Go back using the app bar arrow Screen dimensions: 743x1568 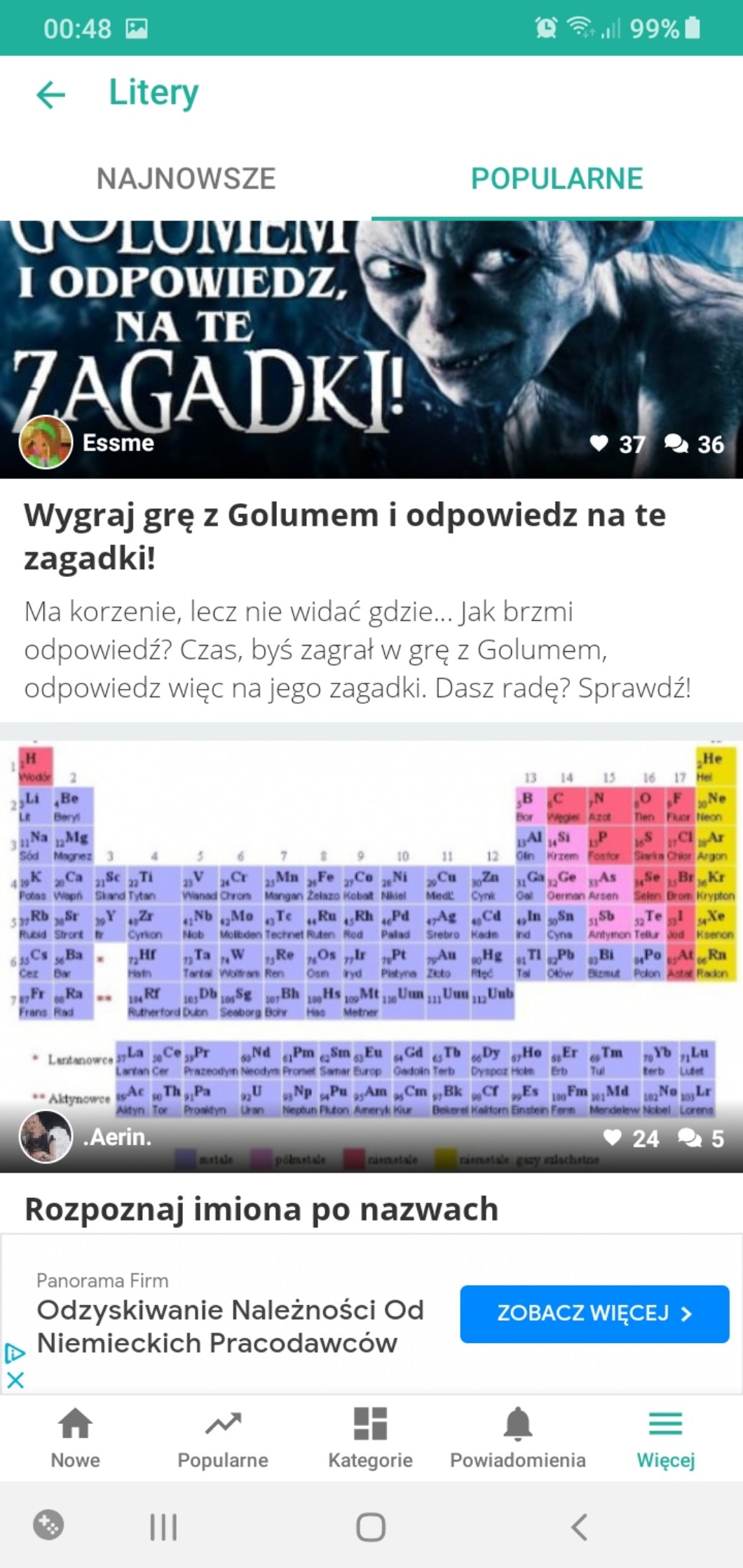coord(50,95)
